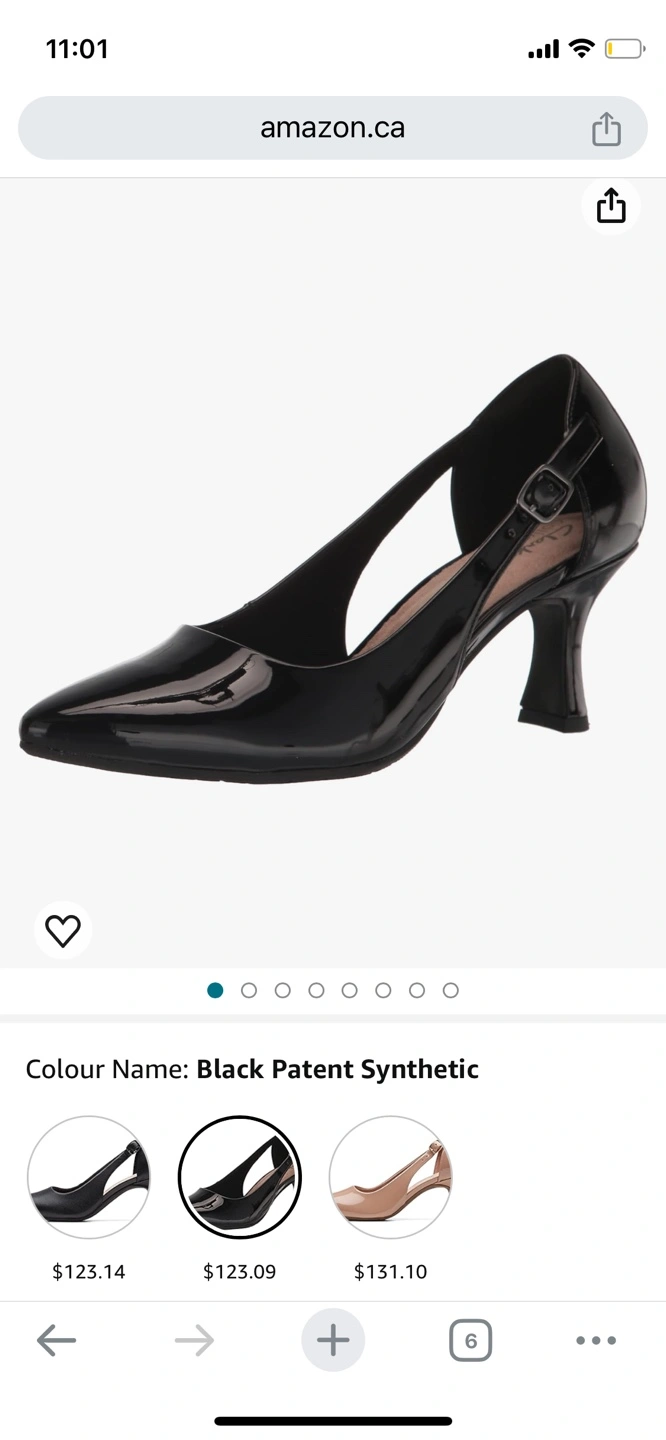Go back to the previous page

click(56, 1340)
